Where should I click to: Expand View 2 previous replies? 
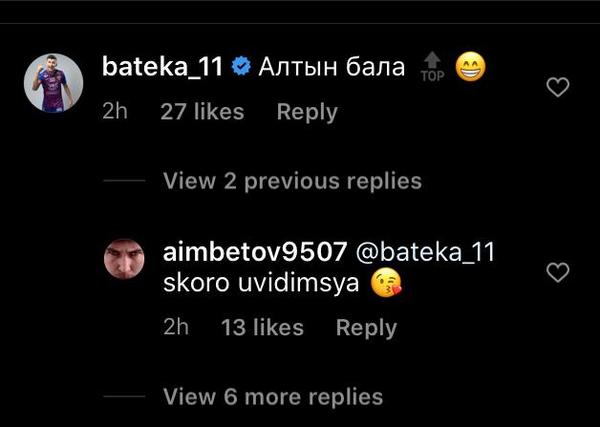pyautogui.click(x=292, y=181)
